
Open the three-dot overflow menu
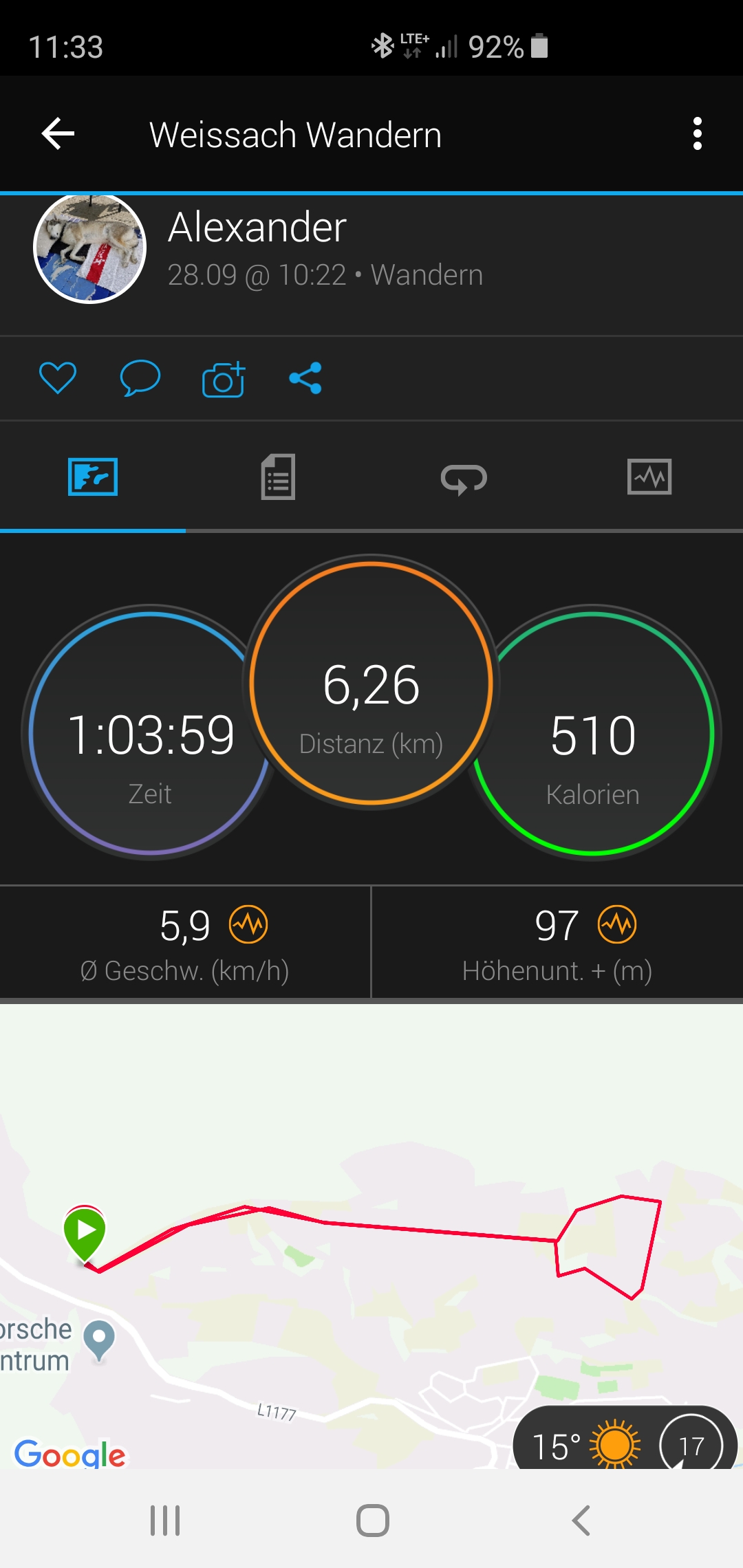[x=697, y=133]
